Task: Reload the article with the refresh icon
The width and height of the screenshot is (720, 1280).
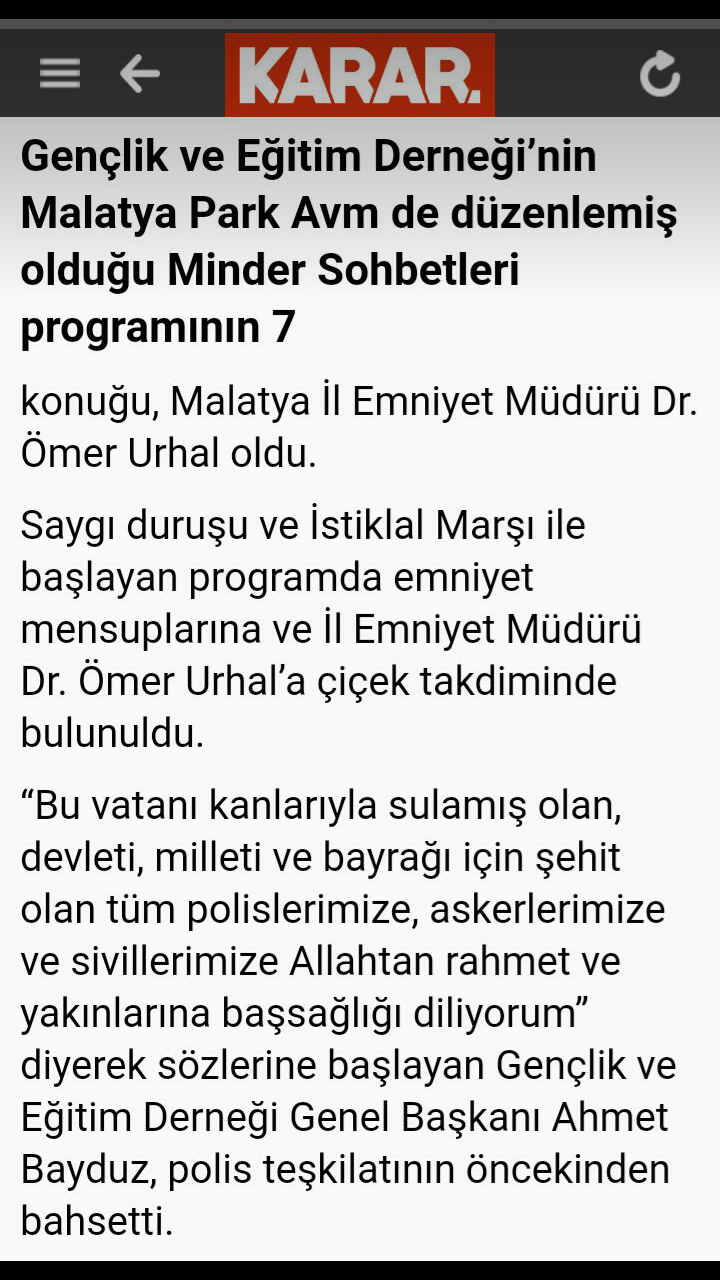Action: (659, 74)
